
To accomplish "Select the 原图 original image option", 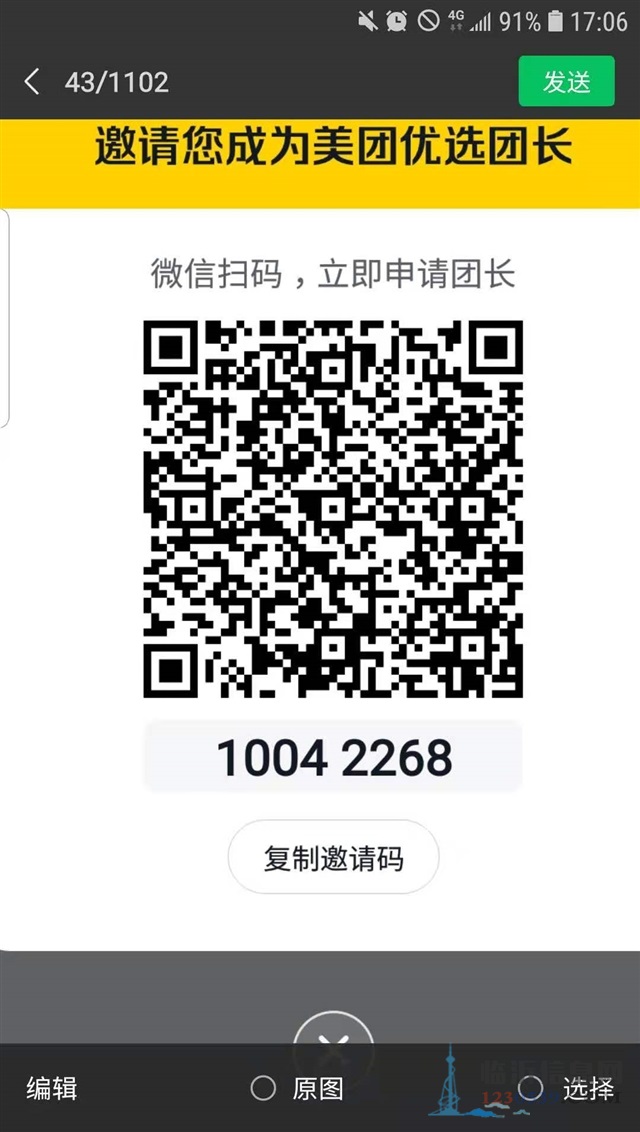I will (263, 1088).
